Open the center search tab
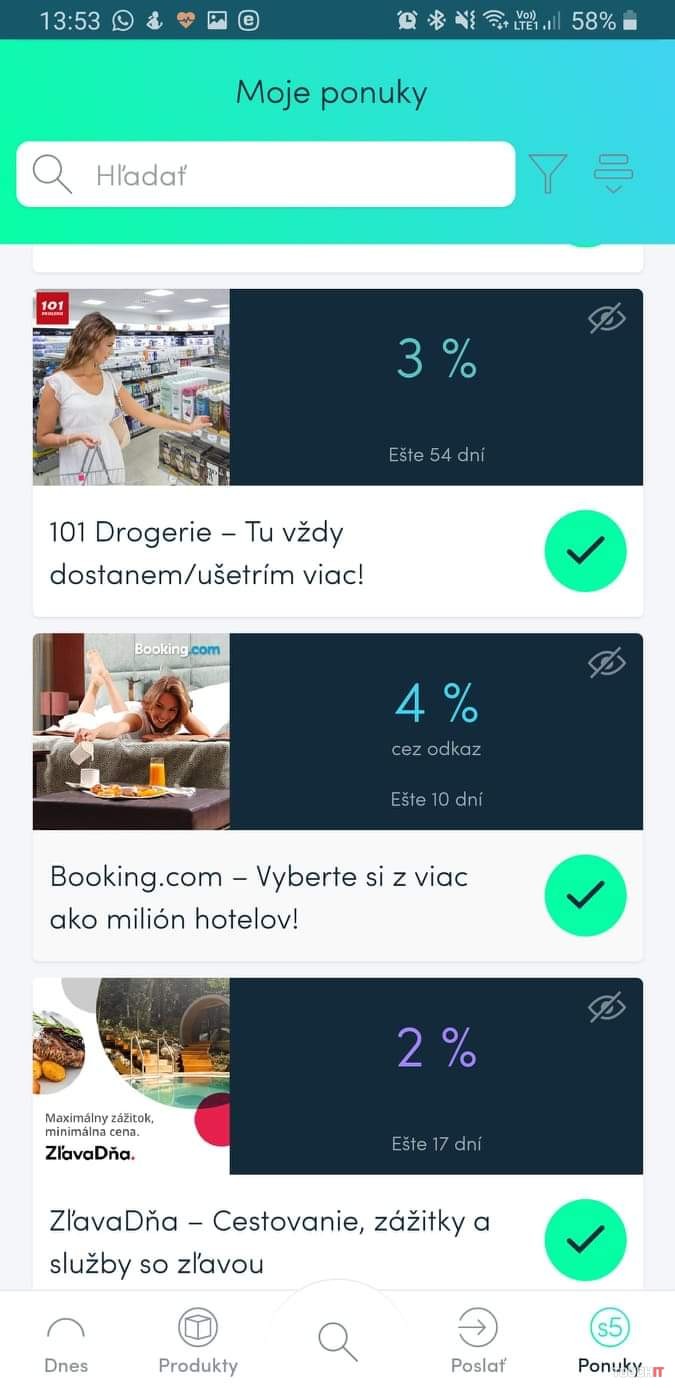Viewport: 675px width, 1388px height. point(337,1340)
